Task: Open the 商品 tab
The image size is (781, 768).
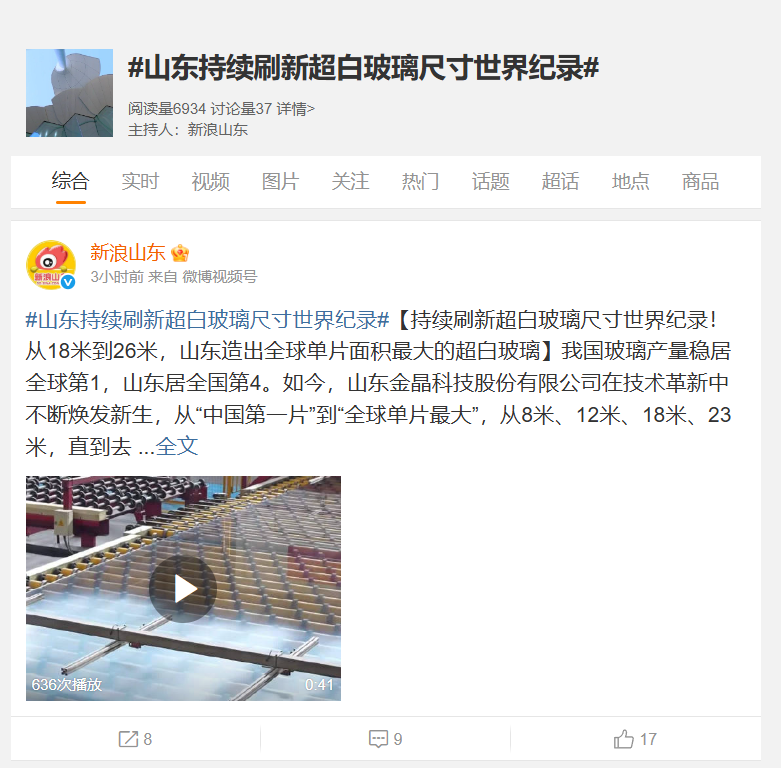Action: pyautogui.click(x=700, y=181)
